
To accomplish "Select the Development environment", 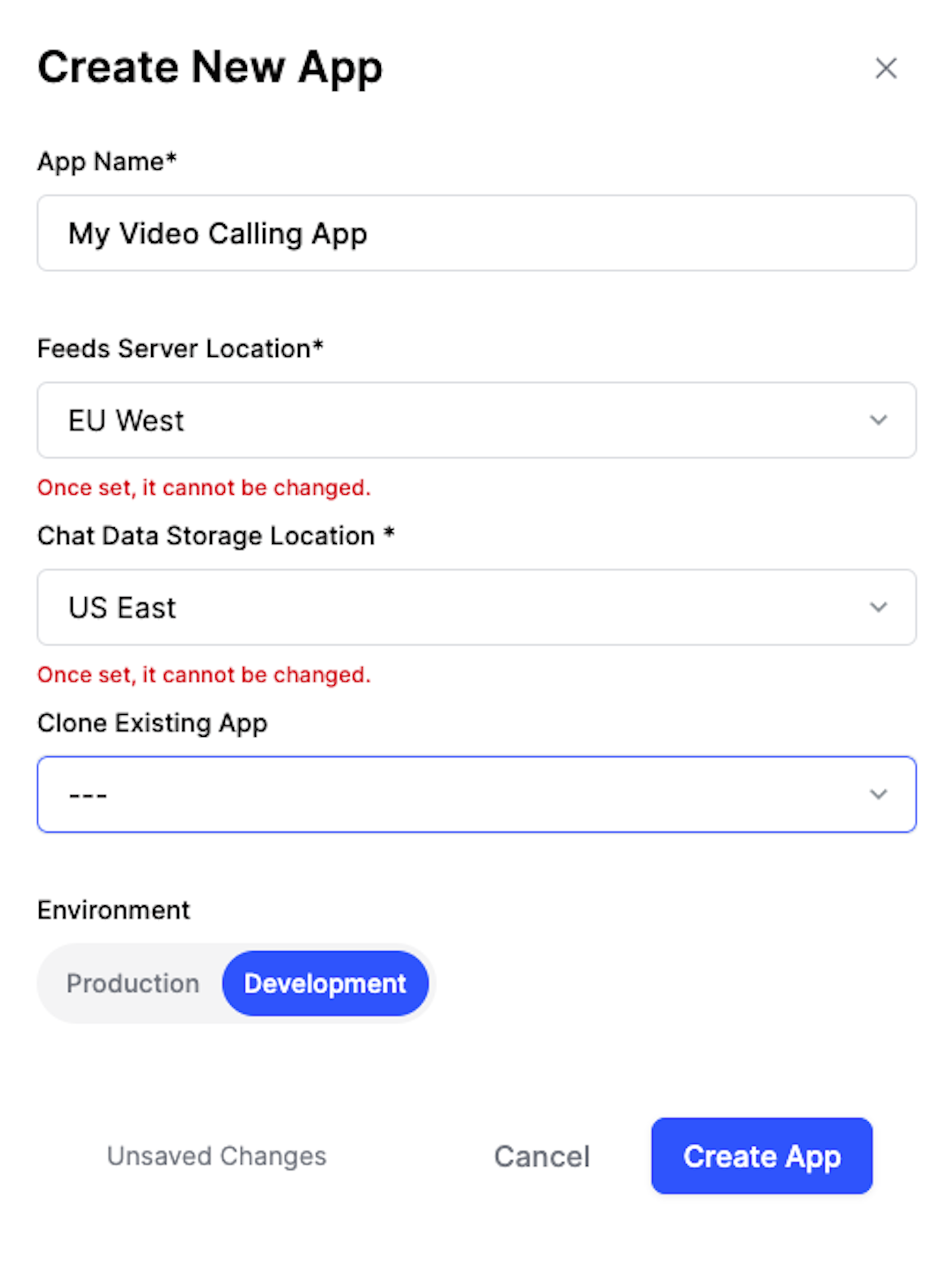I will (325, 983).
